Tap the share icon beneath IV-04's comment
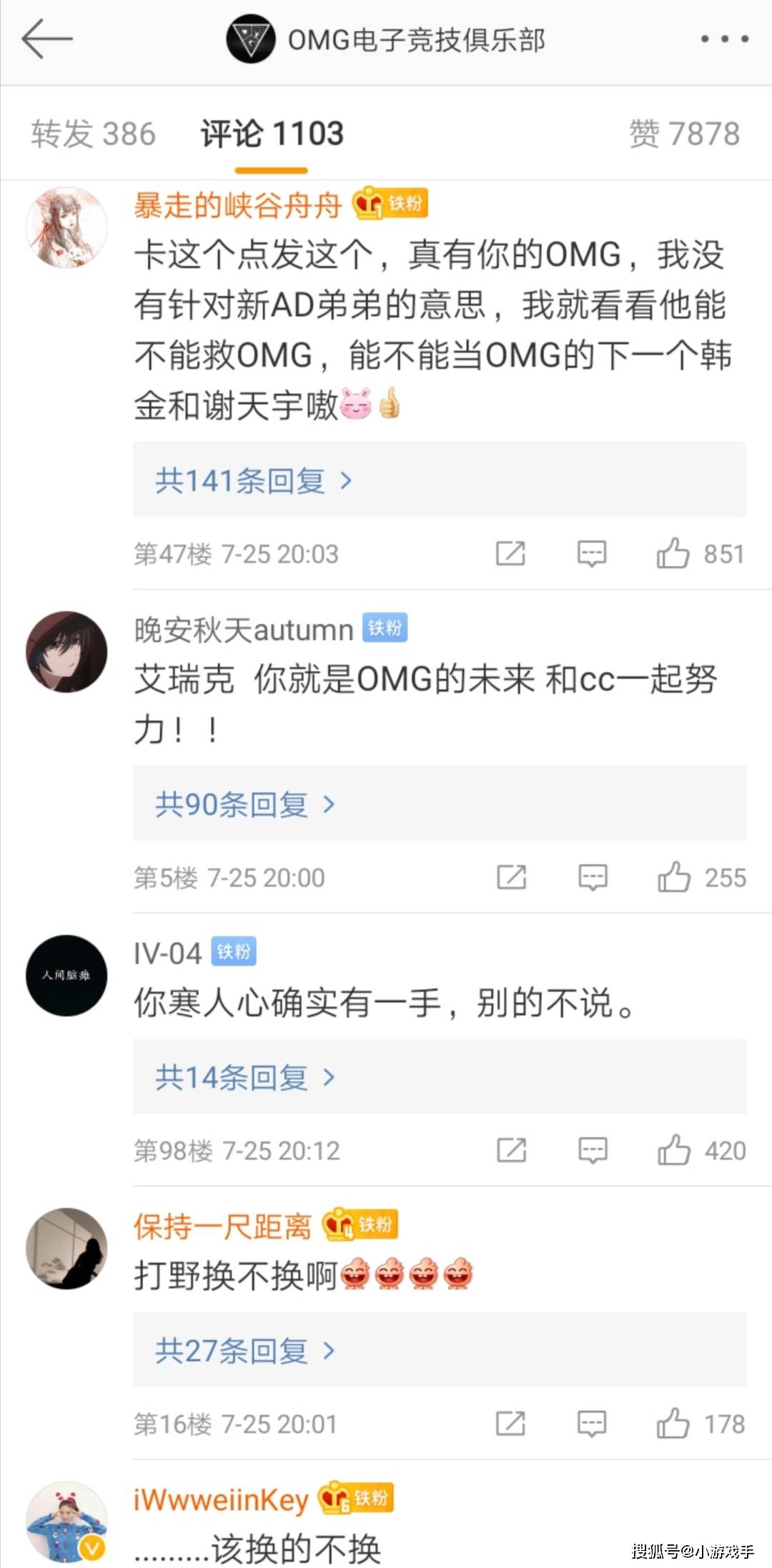 pyautogui.click(x=510, y=1150)
